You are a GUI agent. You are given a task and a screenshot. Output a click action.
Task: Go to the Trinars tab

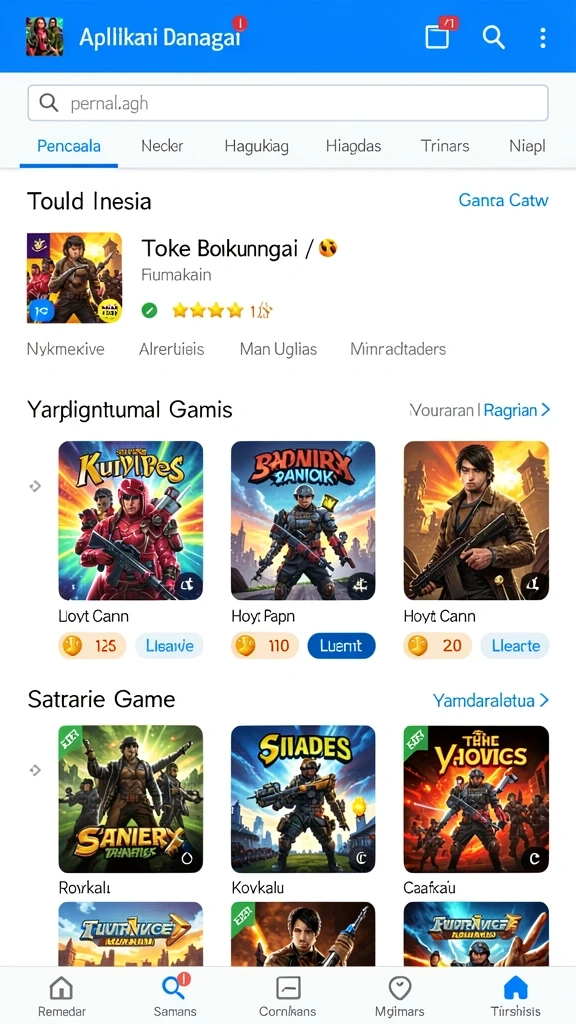(445, 146)
